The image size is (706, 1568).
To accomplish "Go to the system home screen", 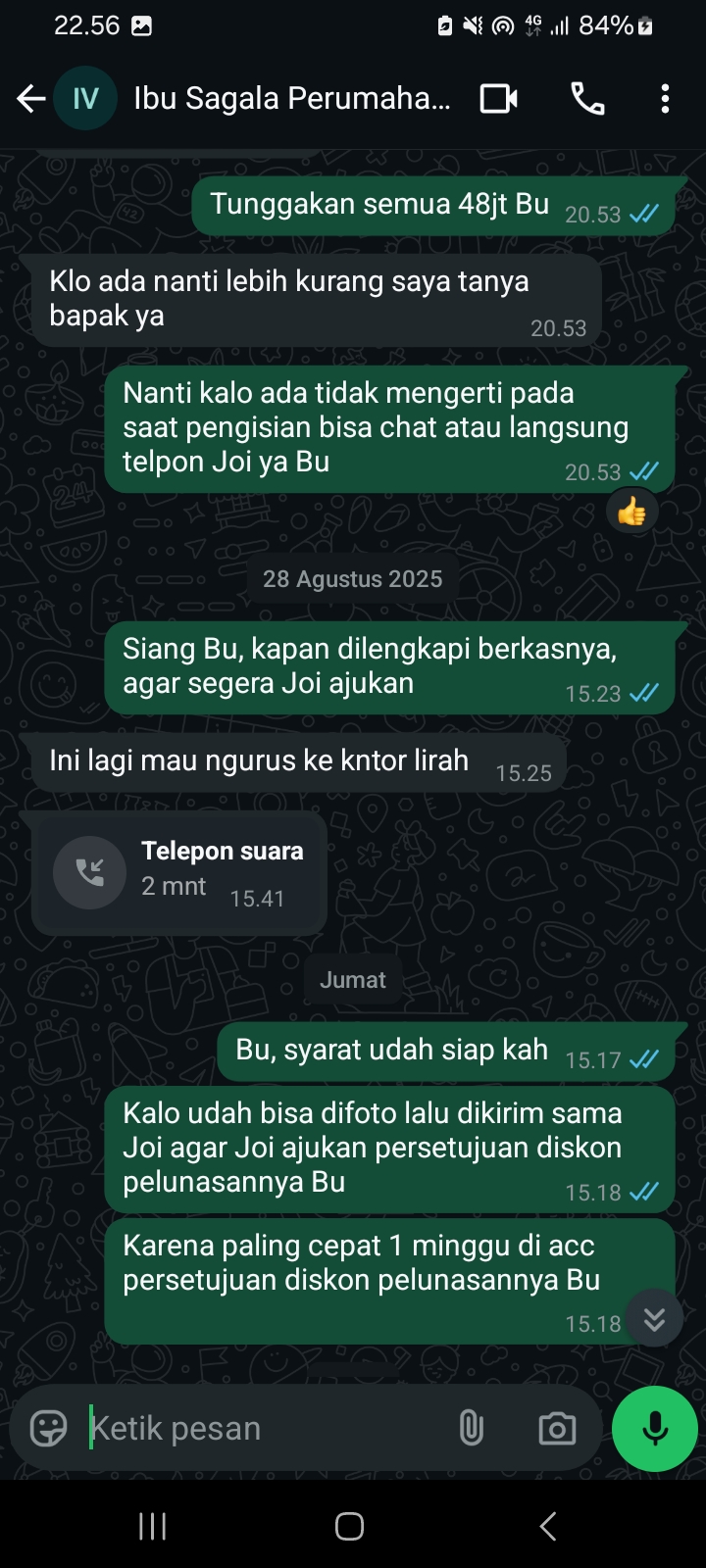I will pos(350,1526).
